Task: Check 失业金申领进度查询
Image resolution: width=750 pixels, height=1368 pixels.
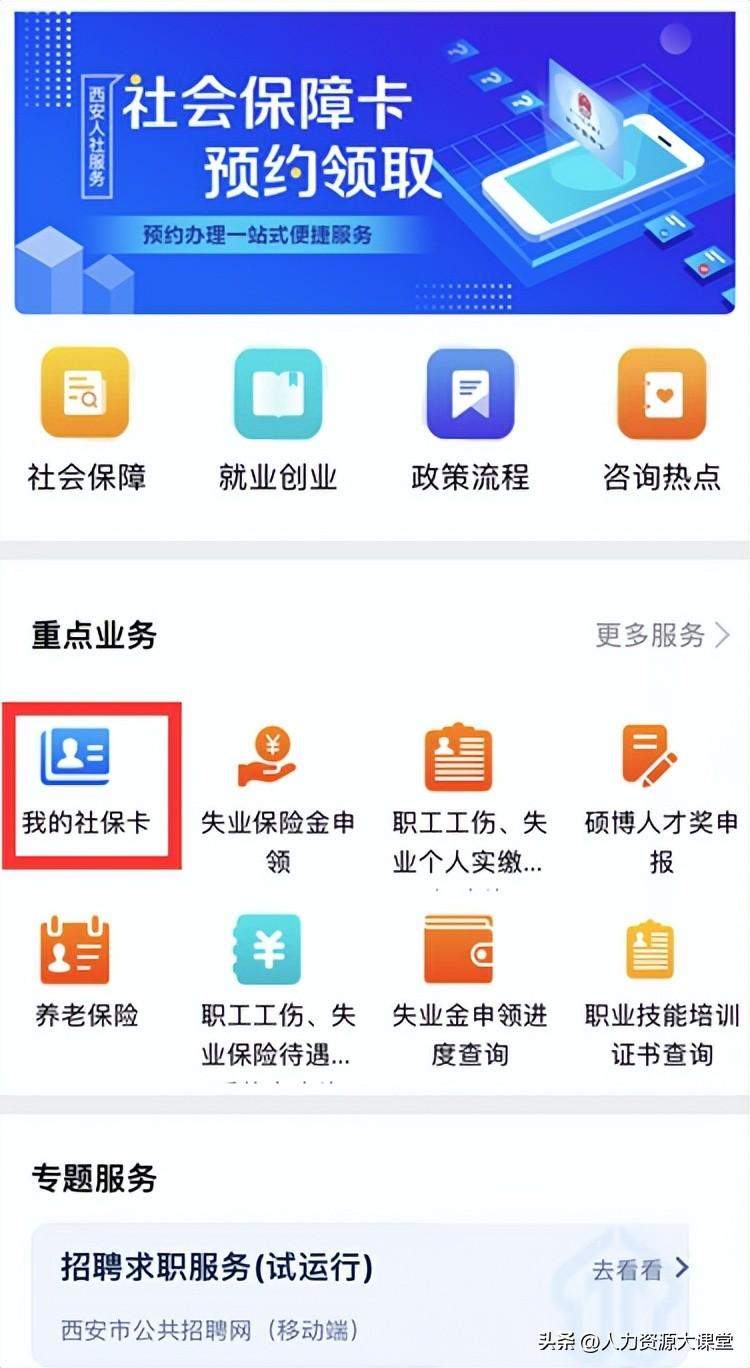Action: click(x=470, y=990)
